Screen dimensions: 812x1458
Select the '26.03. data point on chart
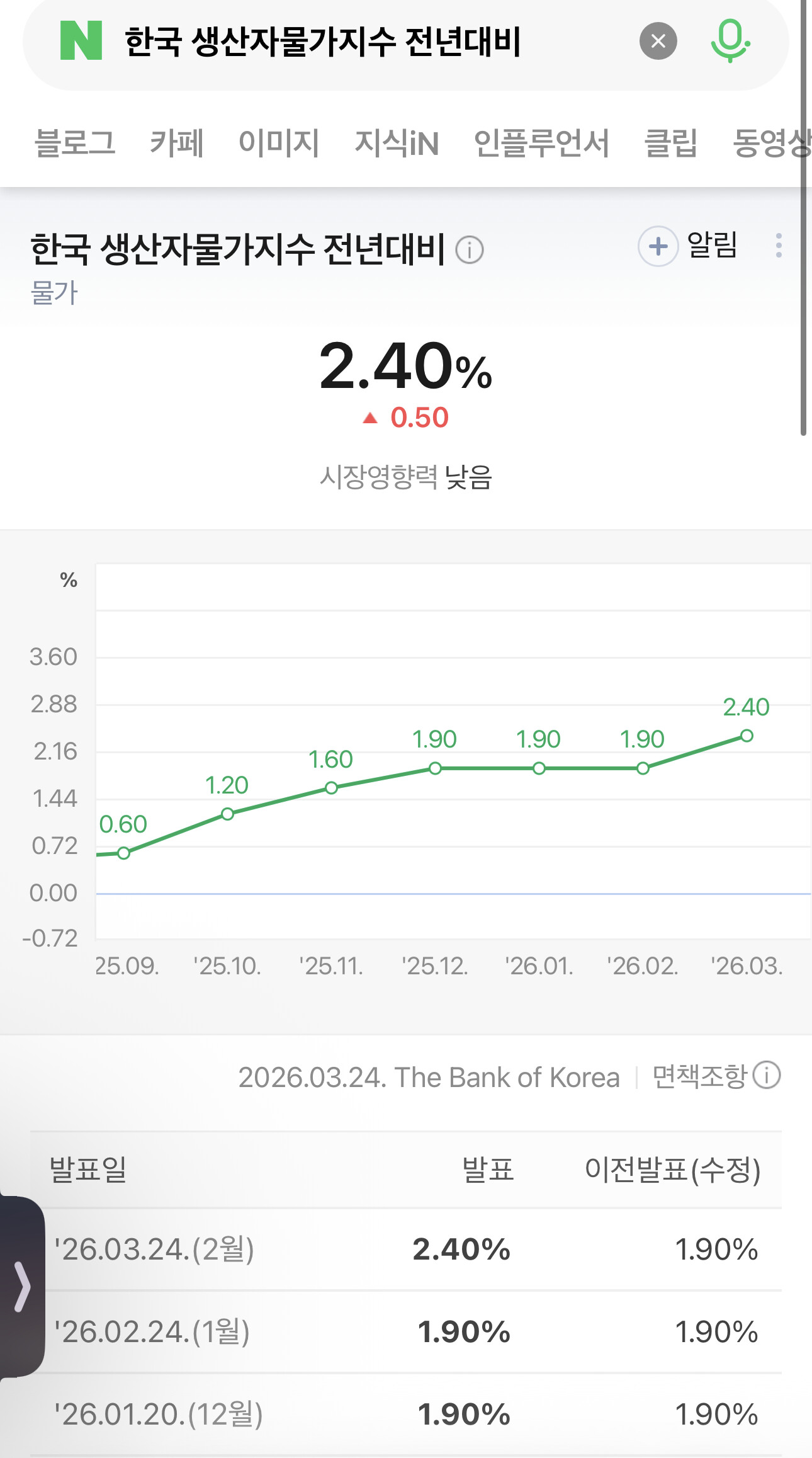tap(747, 736)
